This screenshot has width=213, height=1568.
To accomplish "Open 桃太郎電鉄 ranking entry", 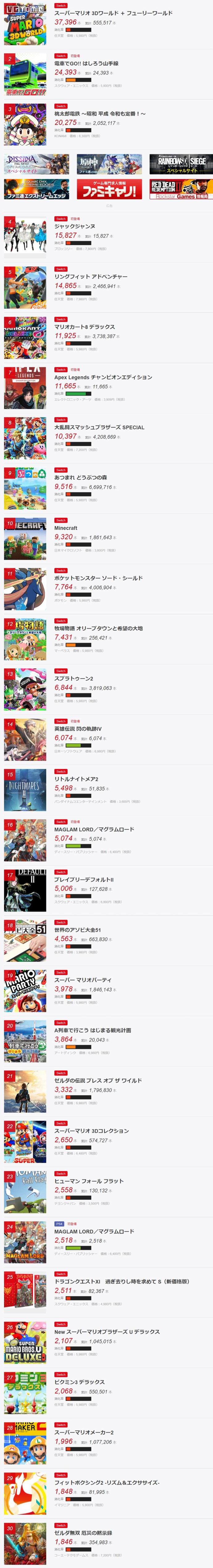I will point(99,114).
